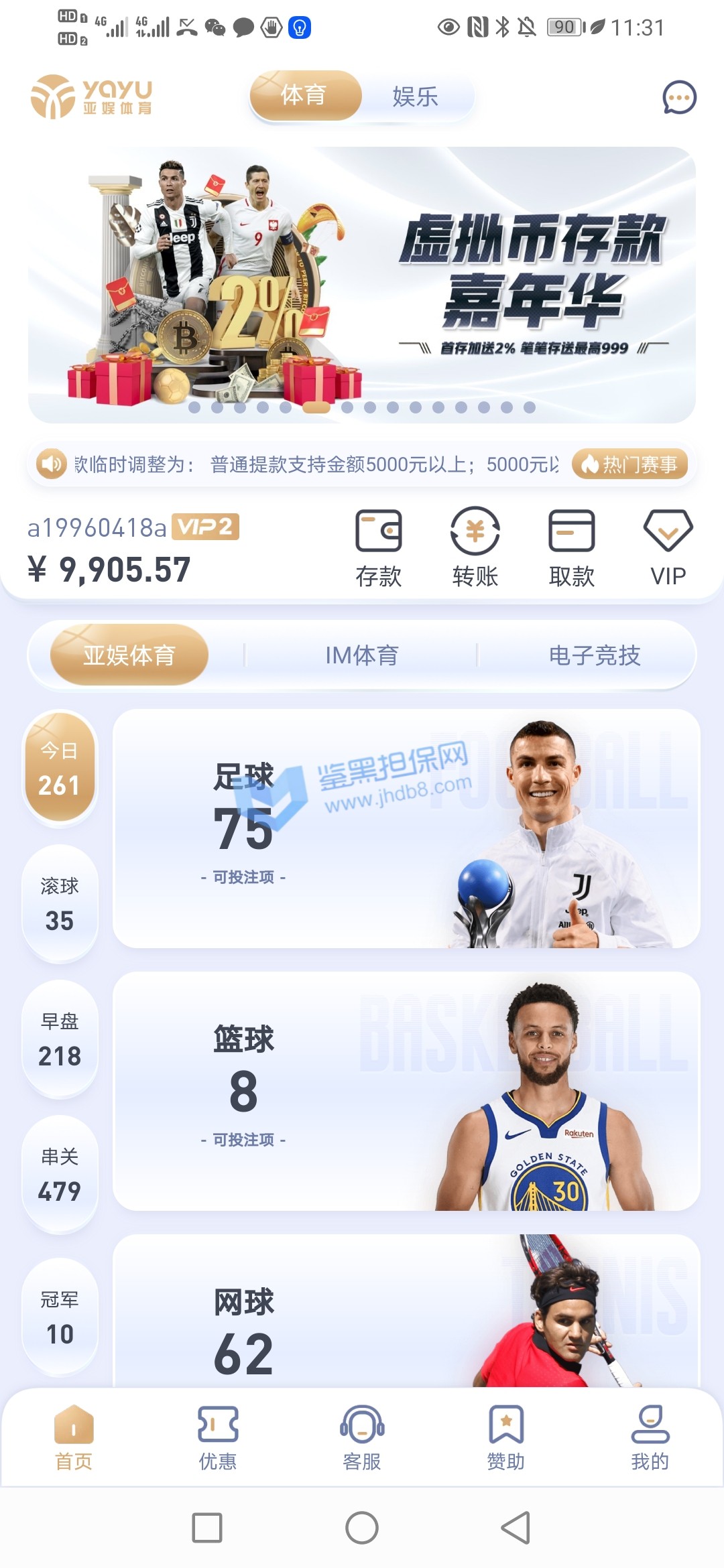This screenshot has width=724, height=1568.
Task: Switch to the 娱乐 tab
Action: pyautogui.click(x=415, y=96)
